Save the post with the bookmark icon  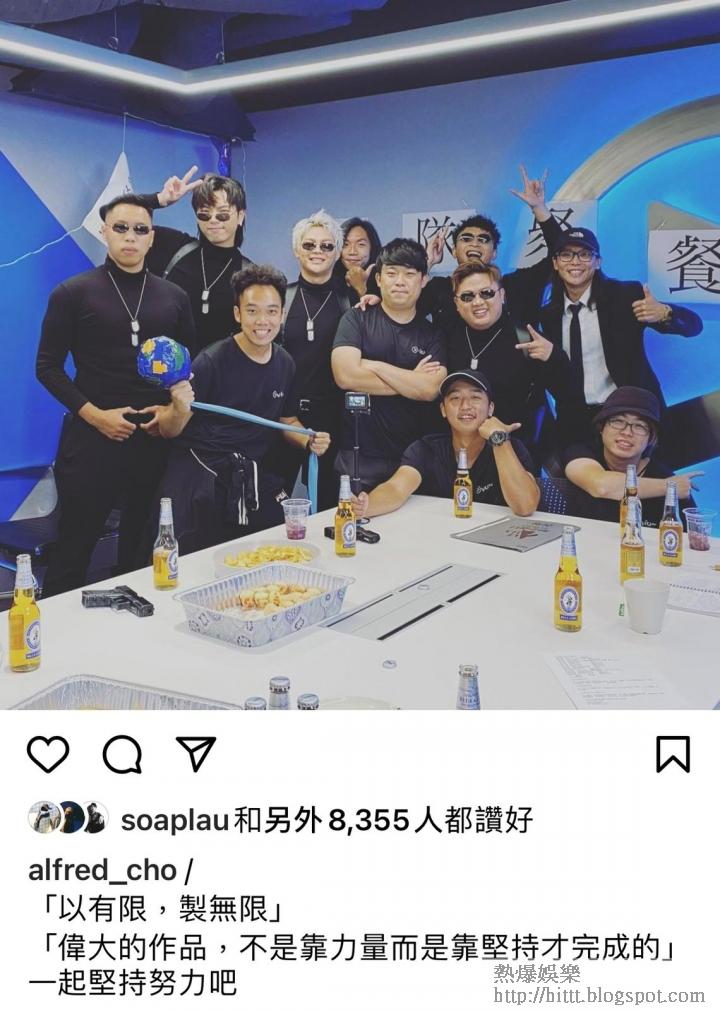coord(673,754)
